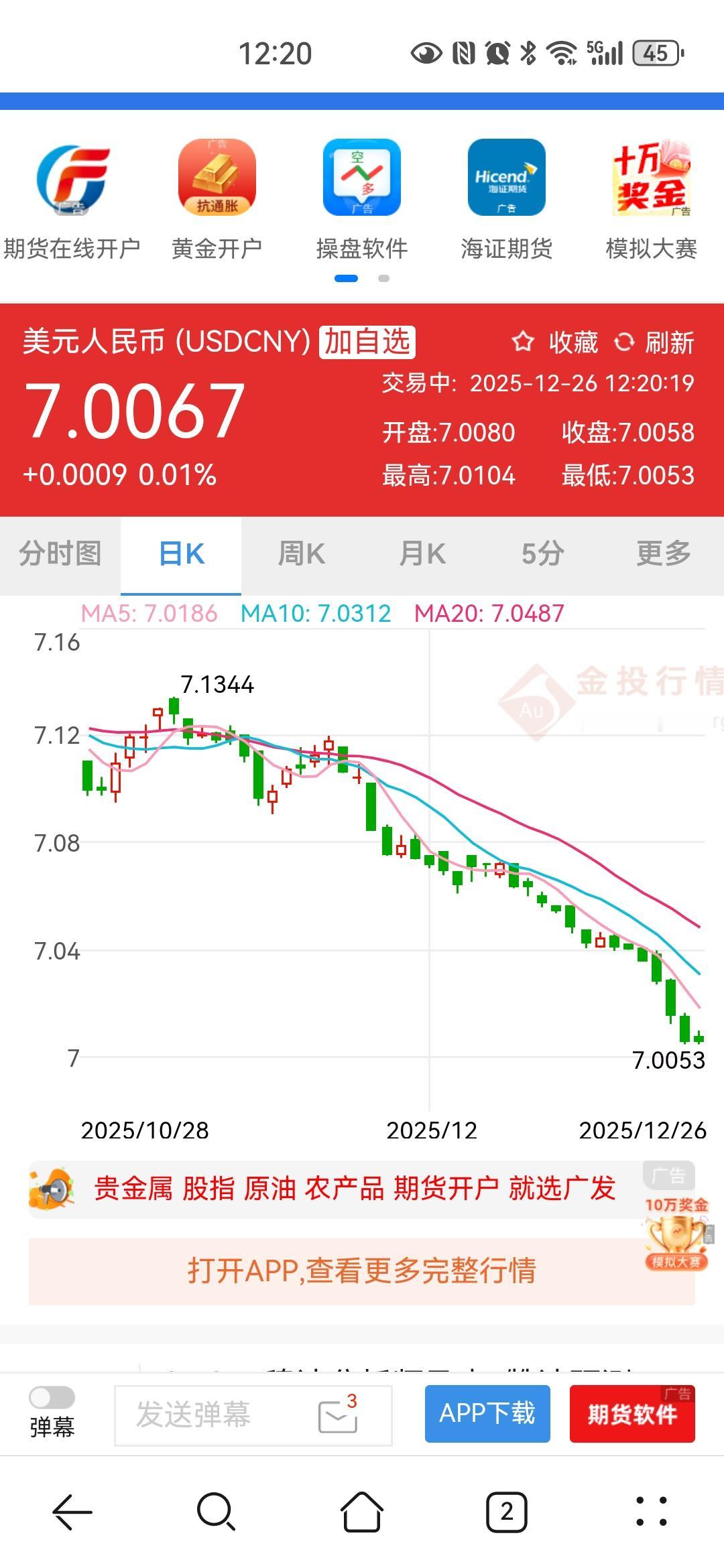The image size is (724, 1568).
Task: Tap the home icon in bottom navigation
Action: (362, 1514)
